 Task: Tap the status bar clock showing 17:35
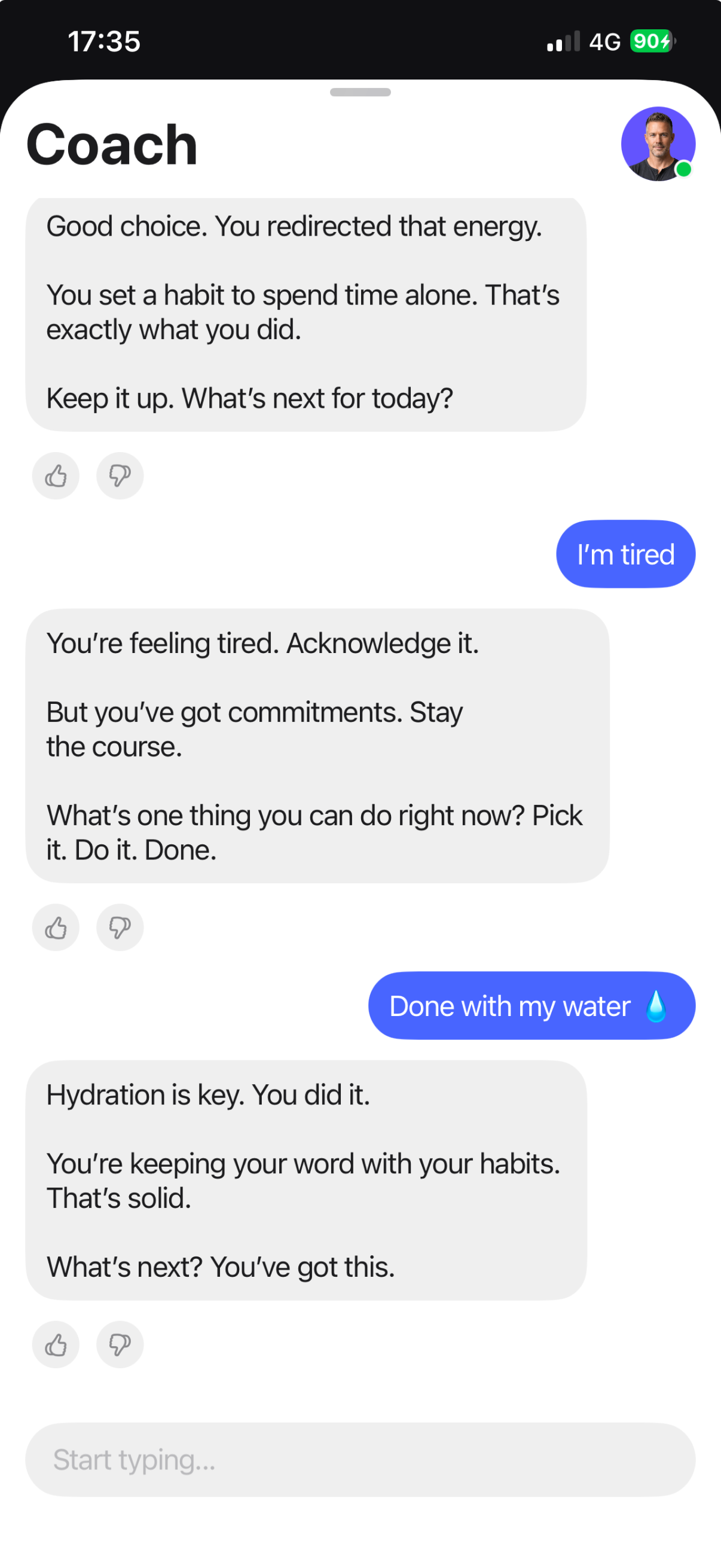105,41
